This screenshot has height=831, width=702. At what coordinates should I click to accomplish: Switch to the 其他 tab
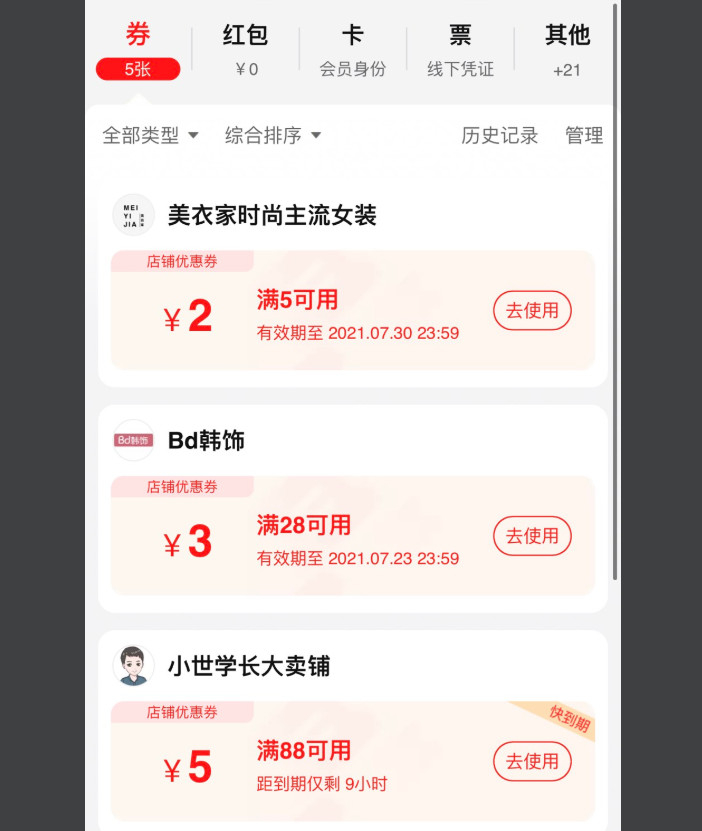[567, 49]
